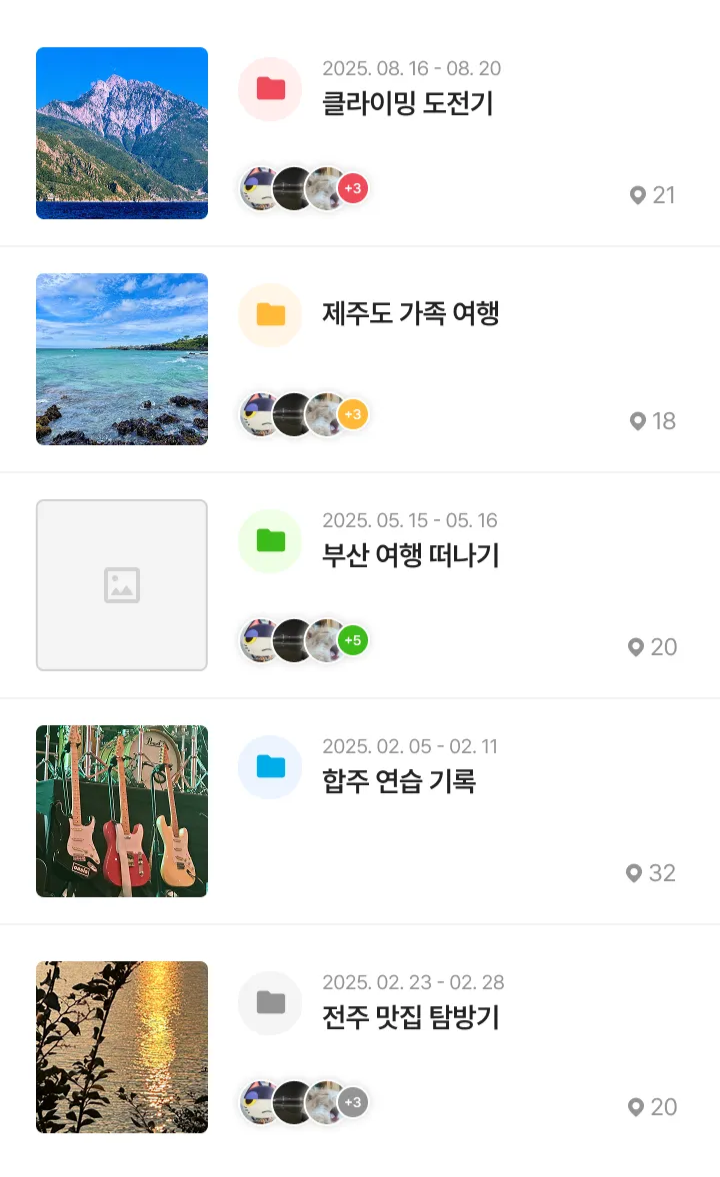Tap the sea photo of 제주도 가족 여행
The height and width of the screenshot is (1177, 720).
(x=122, y=359)
